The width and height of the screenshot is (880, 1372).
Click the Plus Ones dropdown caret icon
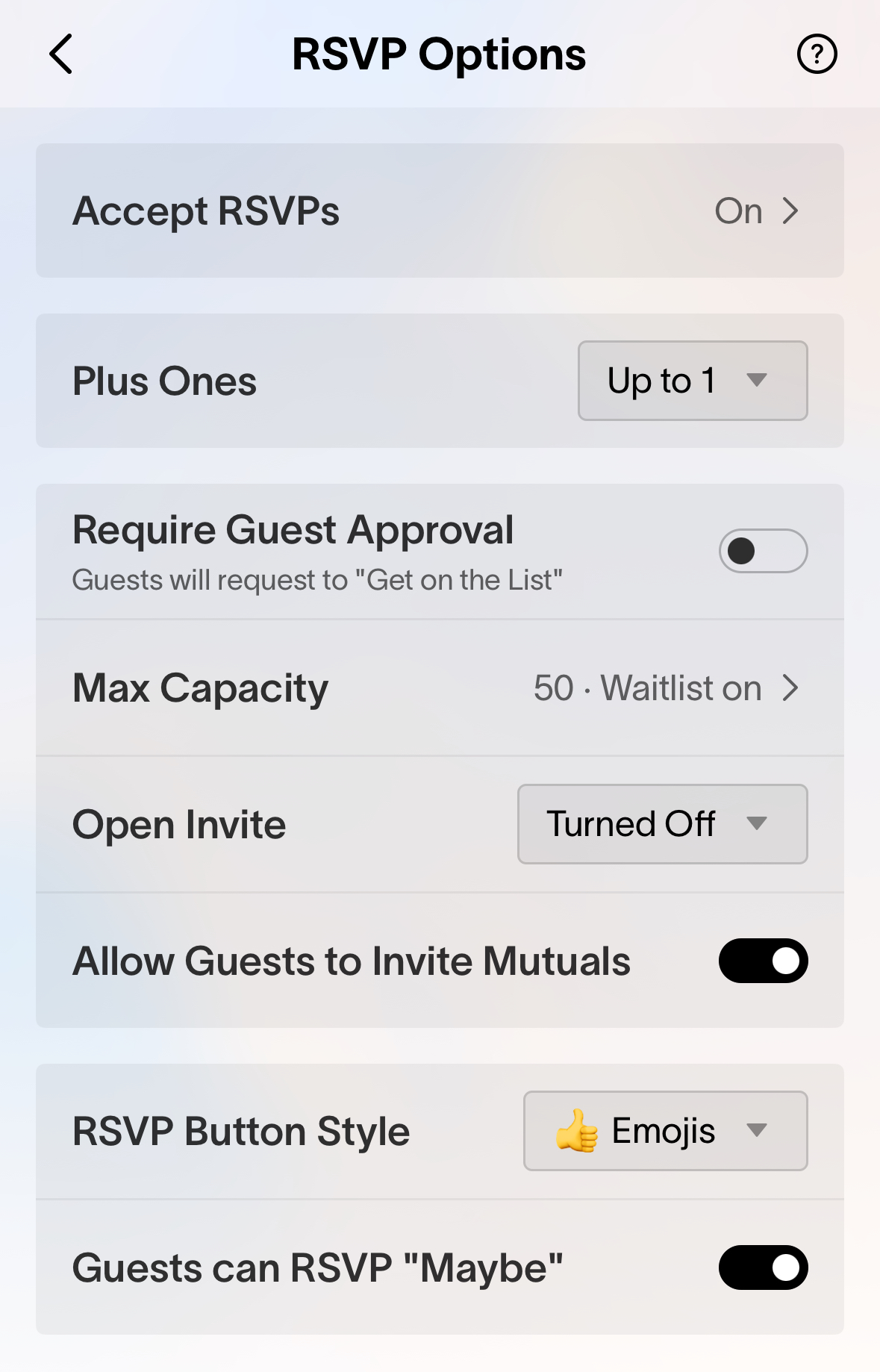756,381
